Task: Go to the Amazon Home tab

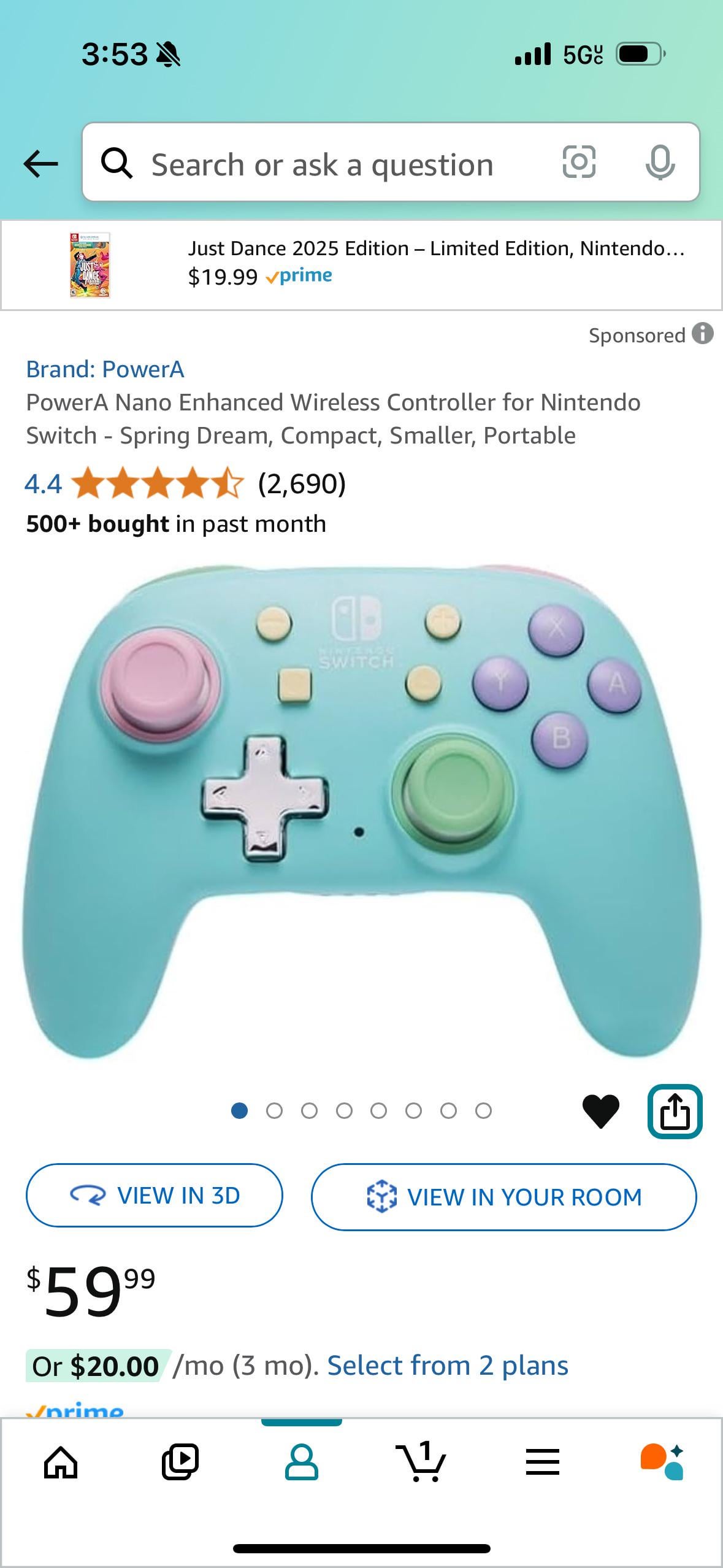Action: (x=61, y=1462)
